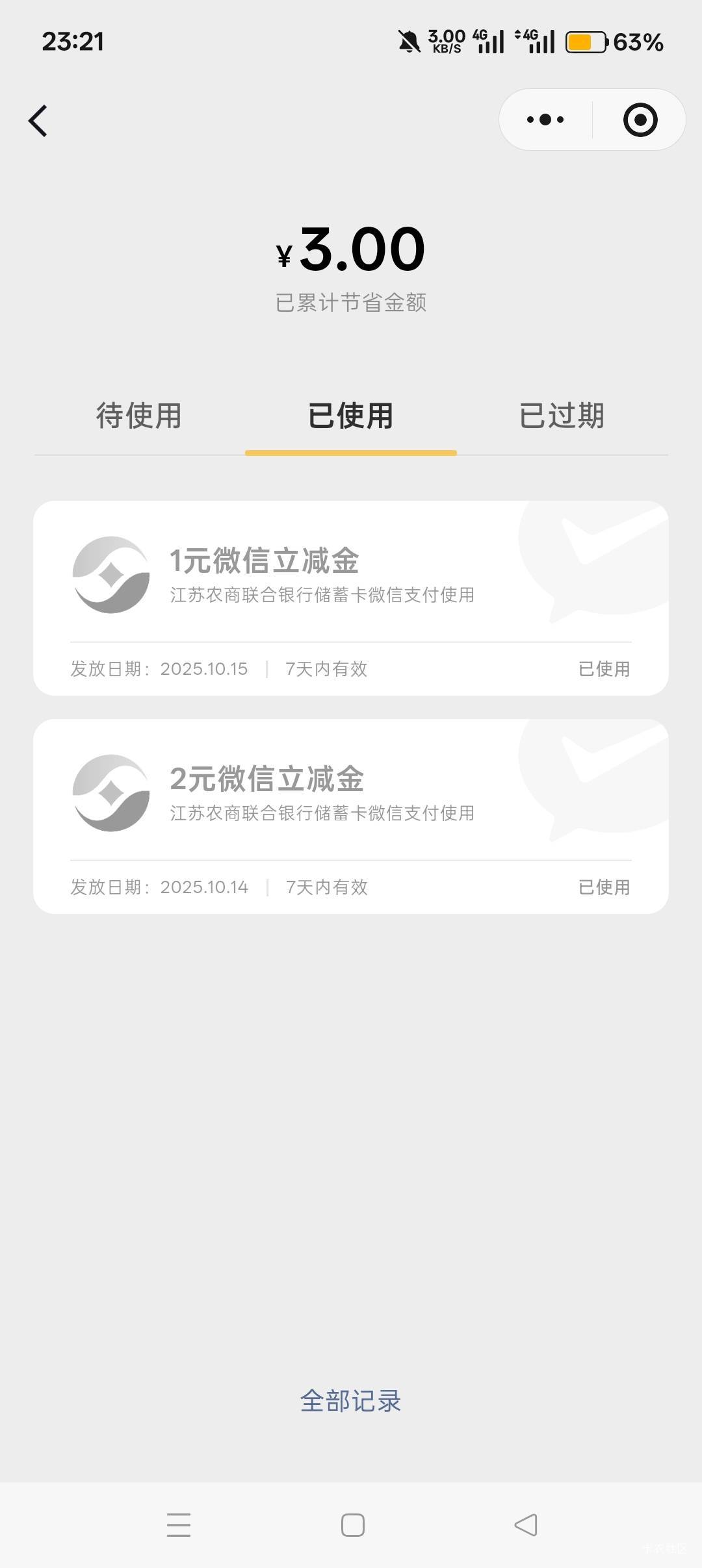View 全部记录 link
Screen dimensions: 702x1568
point(351,1401)
